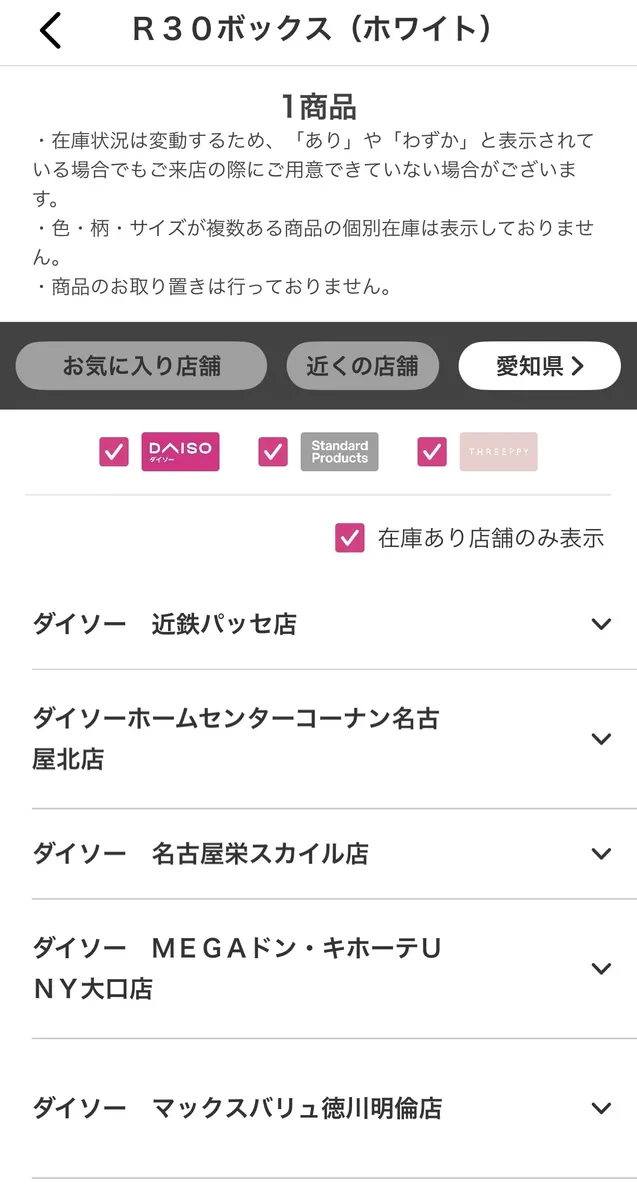The image size is (637, 1200).
Task: Uncheck the THREEPPY brand filter
Action: 432,452
